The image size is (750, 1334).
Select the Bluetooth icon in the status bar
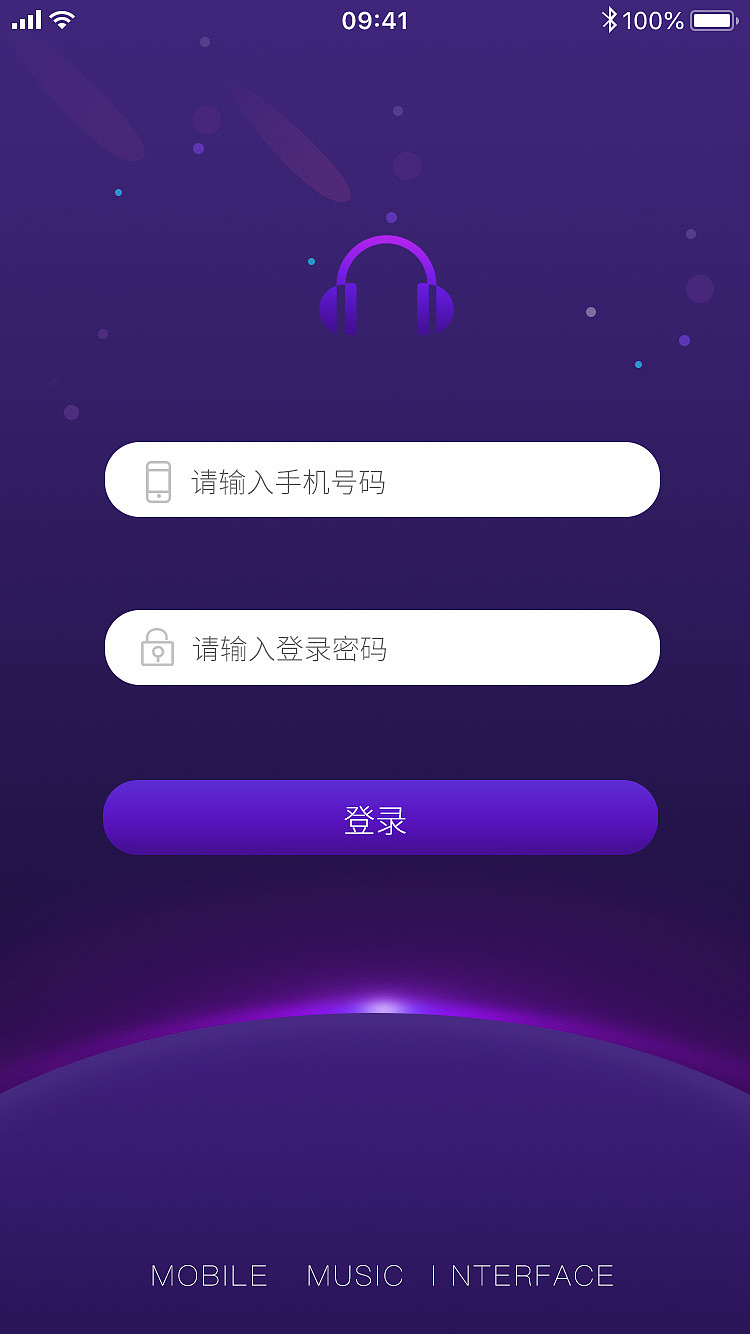(609, 18)
